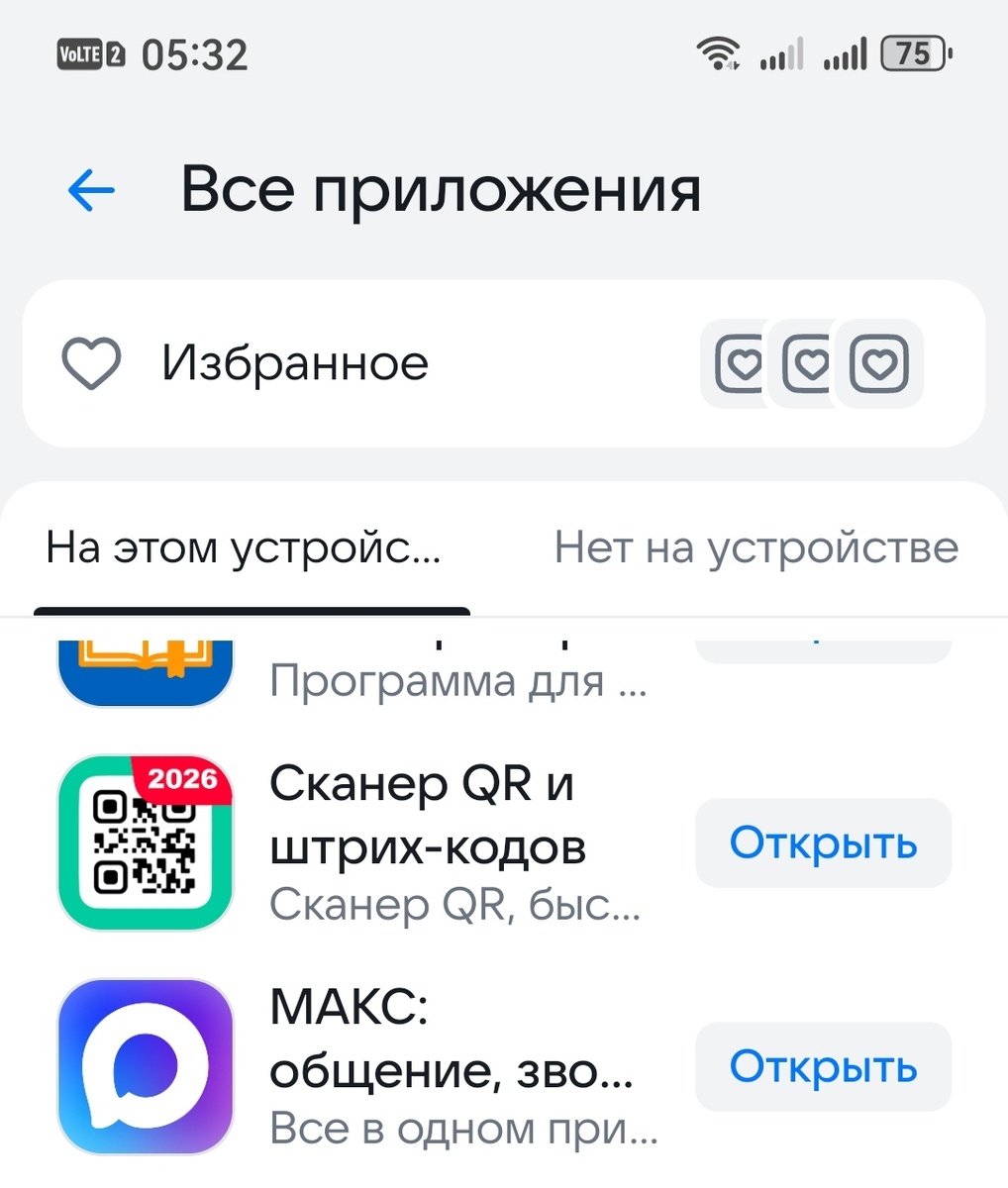Open Сканер QR via its Открыть button
Viewport: 1008px width, 1188px height.
tap(823, 842)
